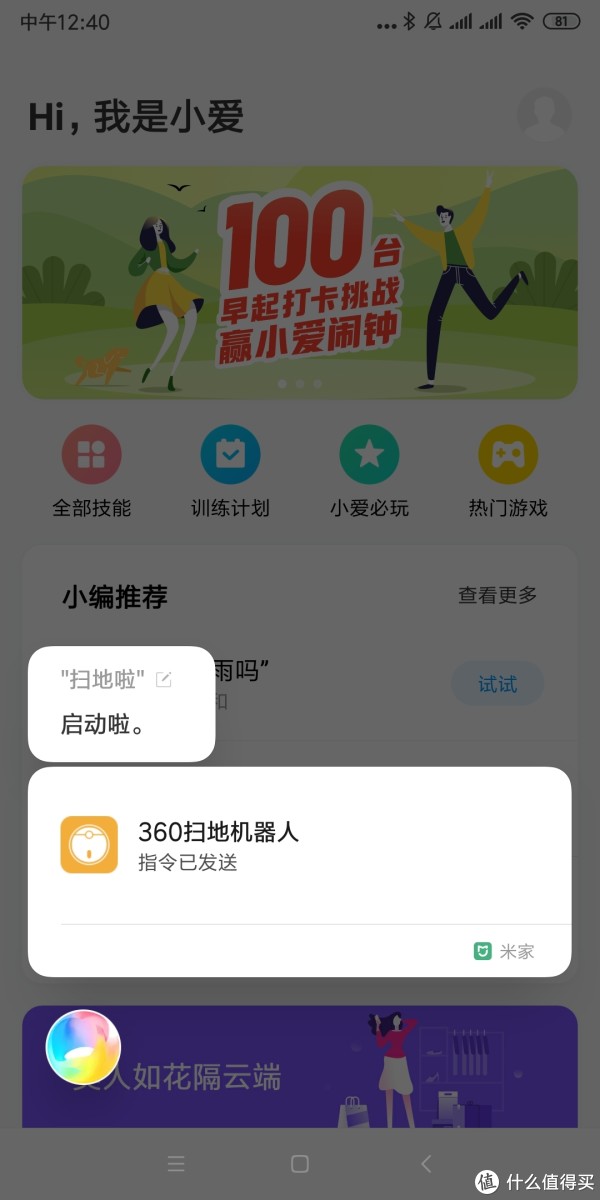Open 热门游戏
The width and height of the screenshot is (600, 1200).
pyautogui.click(x=508, y=470)
